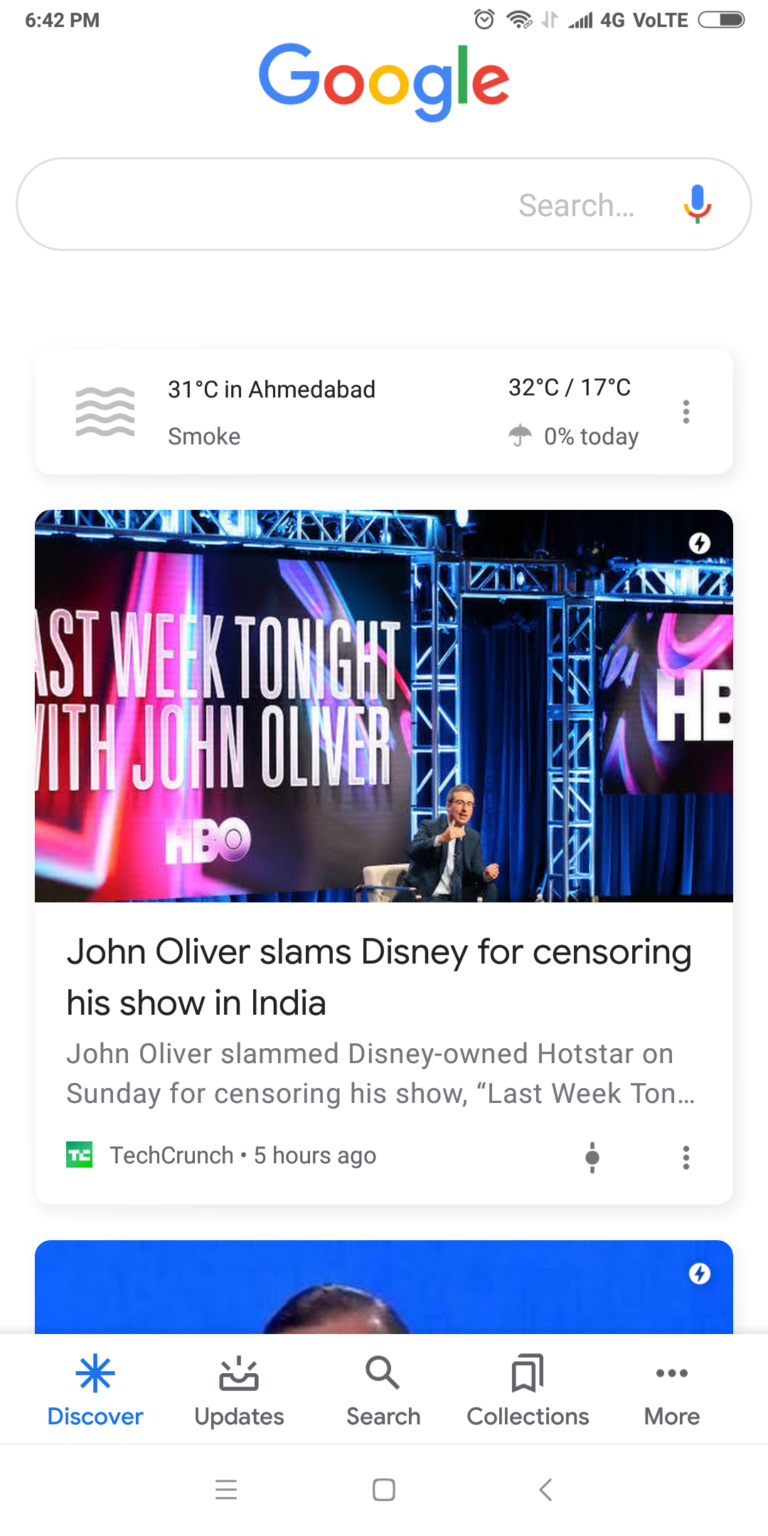Go to the home screen

coord(384,1490)
